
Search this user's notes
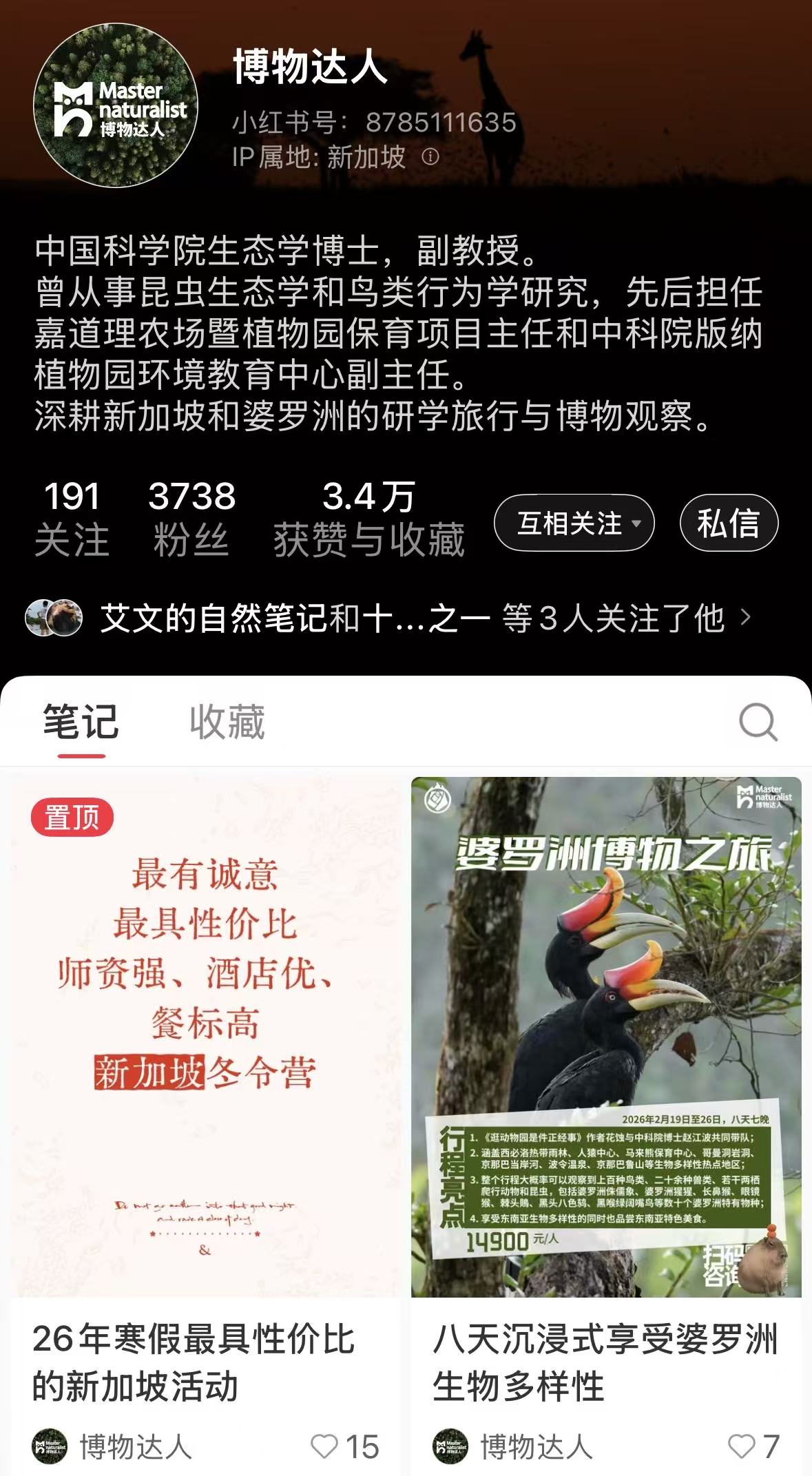coord(758,722)
